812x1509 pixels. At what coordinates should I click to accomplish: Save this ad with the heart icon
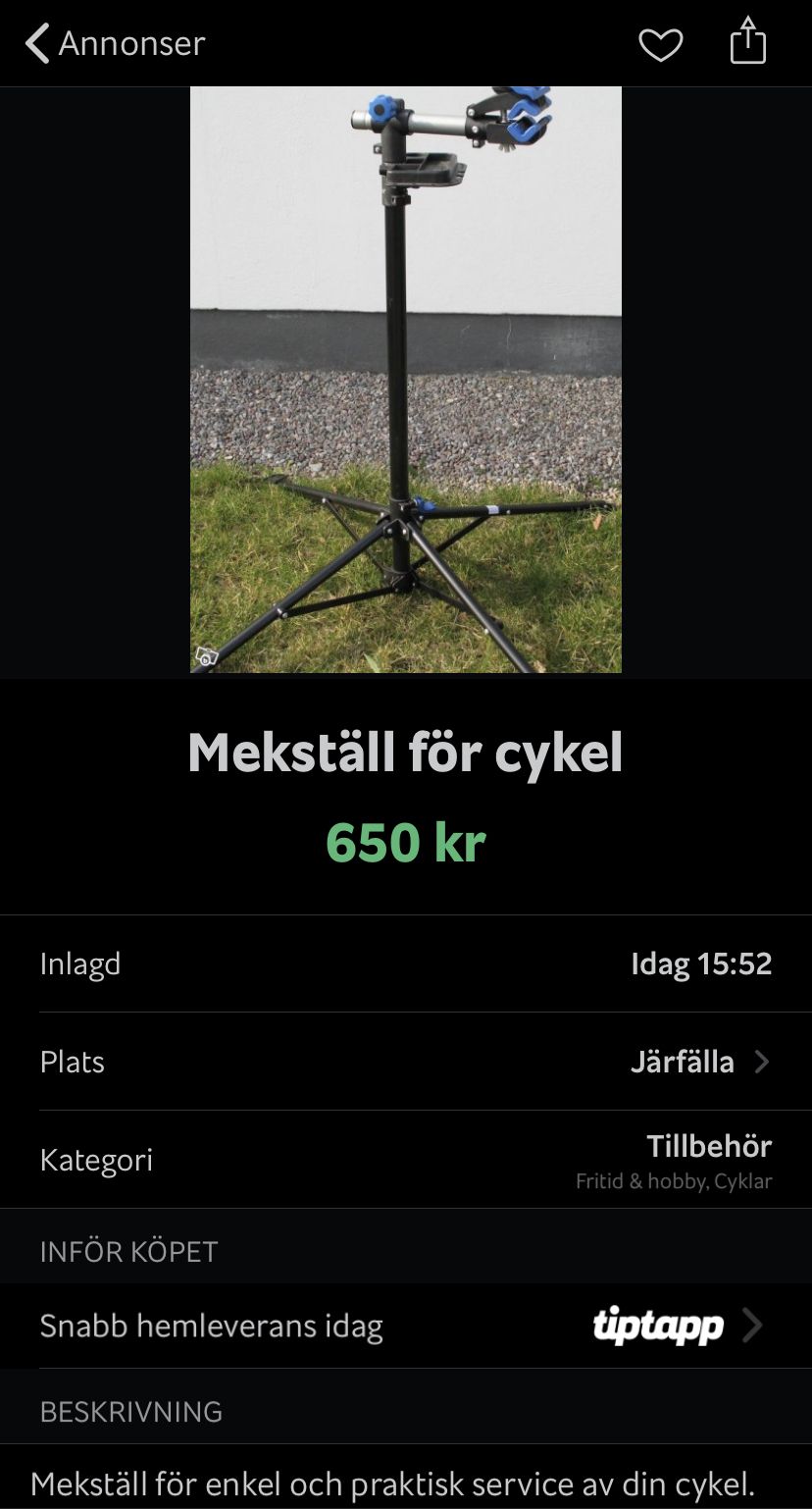click(660, 44)
